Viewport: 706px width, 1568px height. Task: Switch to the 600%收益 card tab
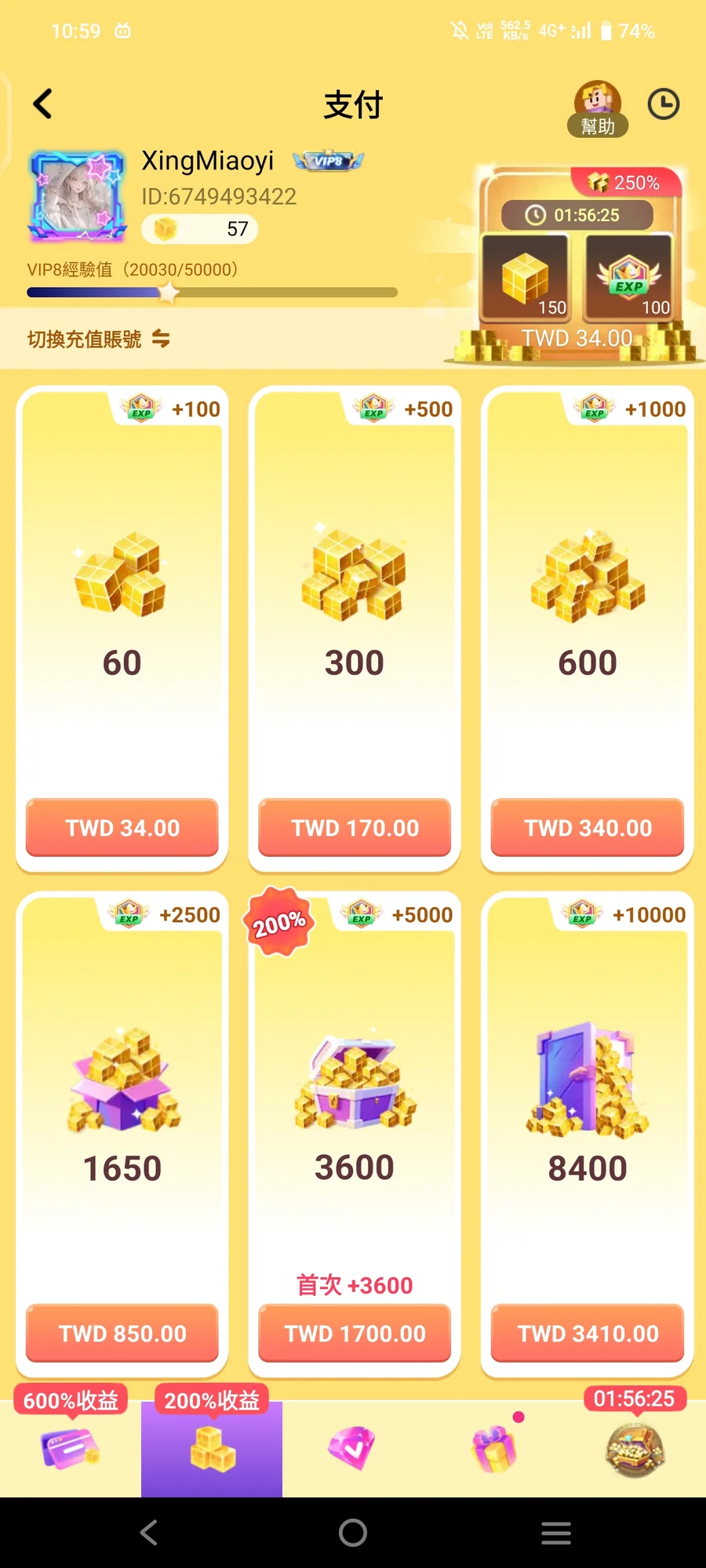[71, 1447]
